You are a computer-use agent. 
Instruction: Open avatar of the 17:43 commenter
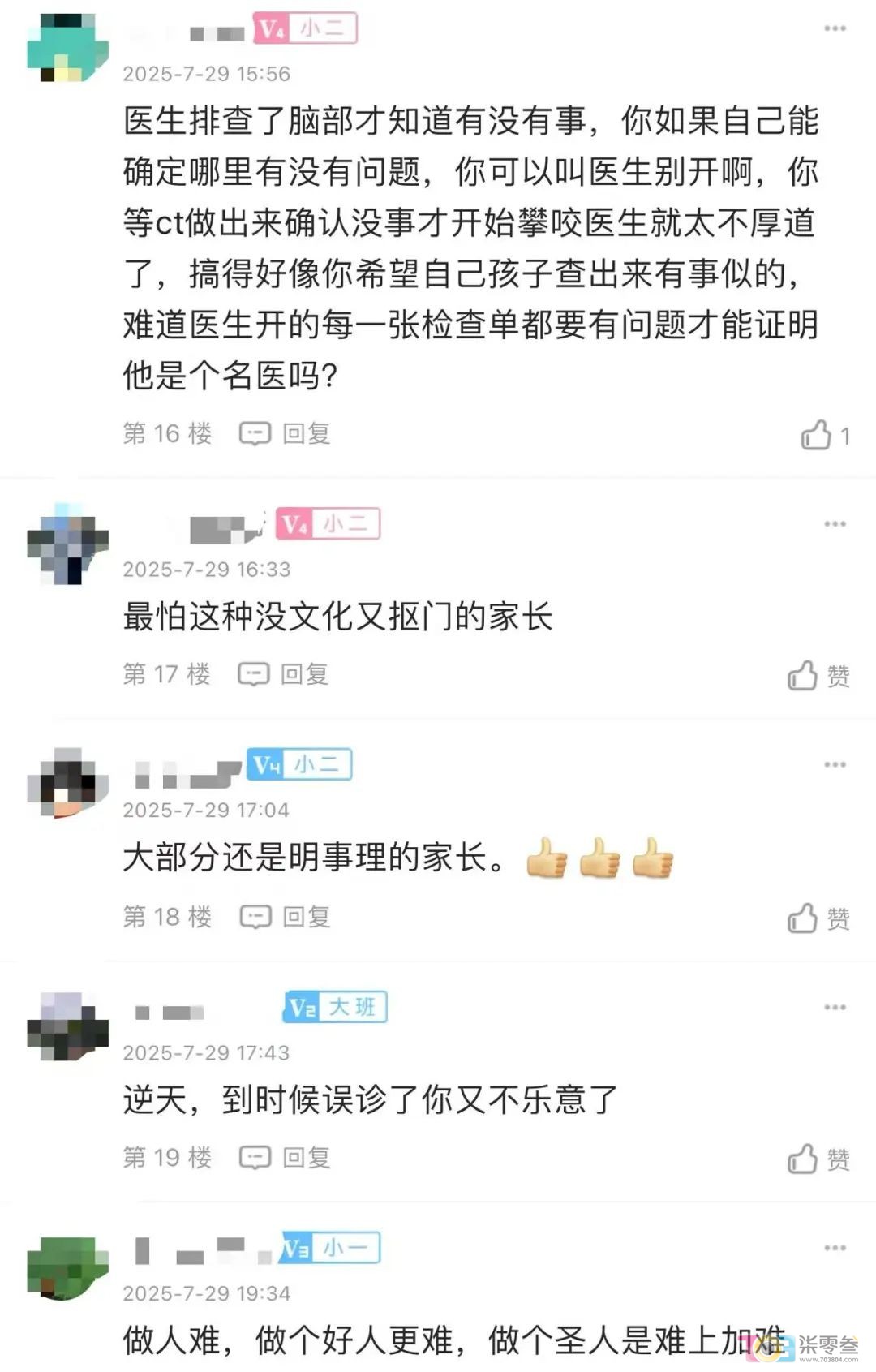click(x=67, y=1026)
